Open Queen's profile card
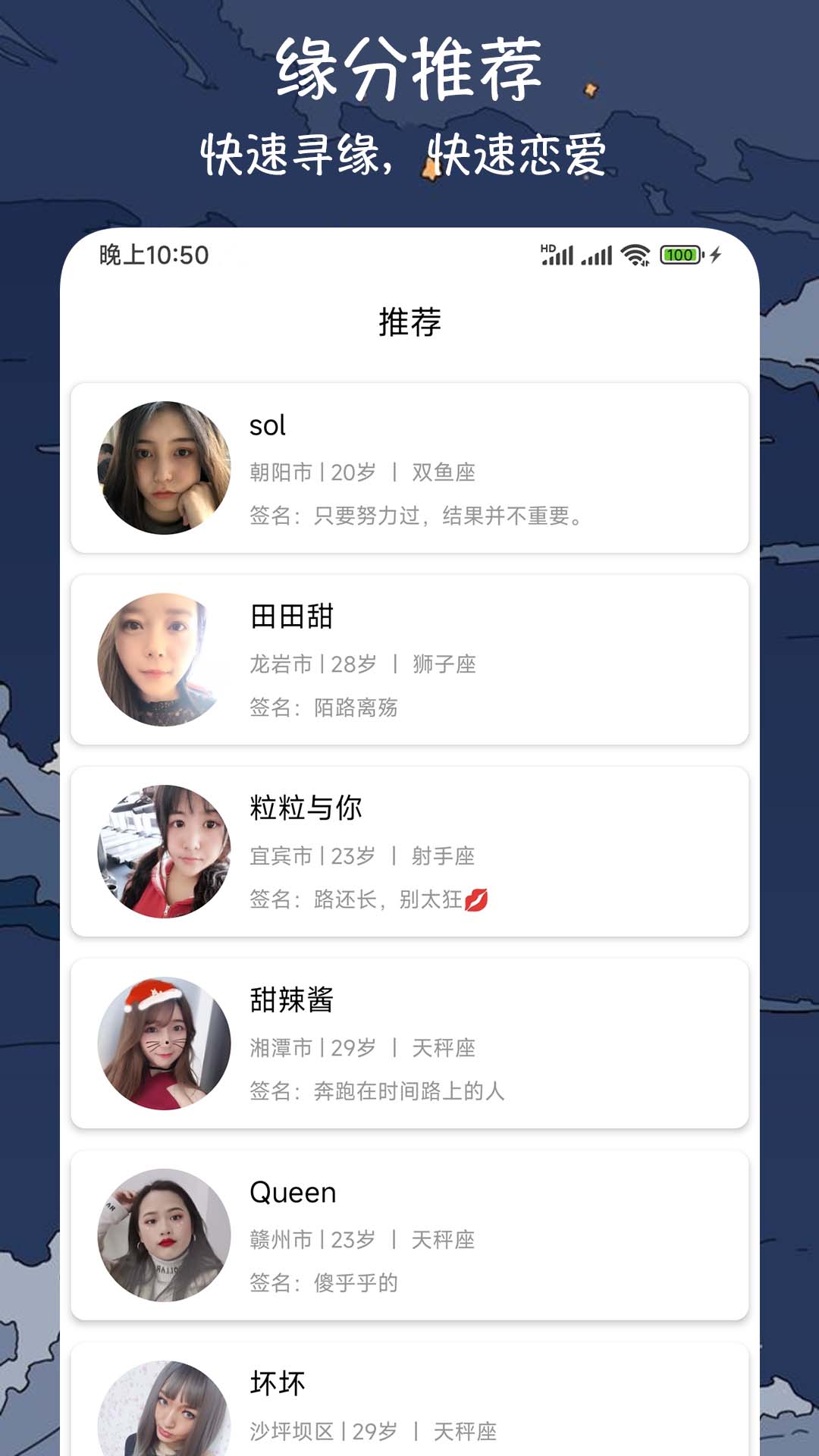The height and width of the screenshot is (1456, 819). [409, 1233]
